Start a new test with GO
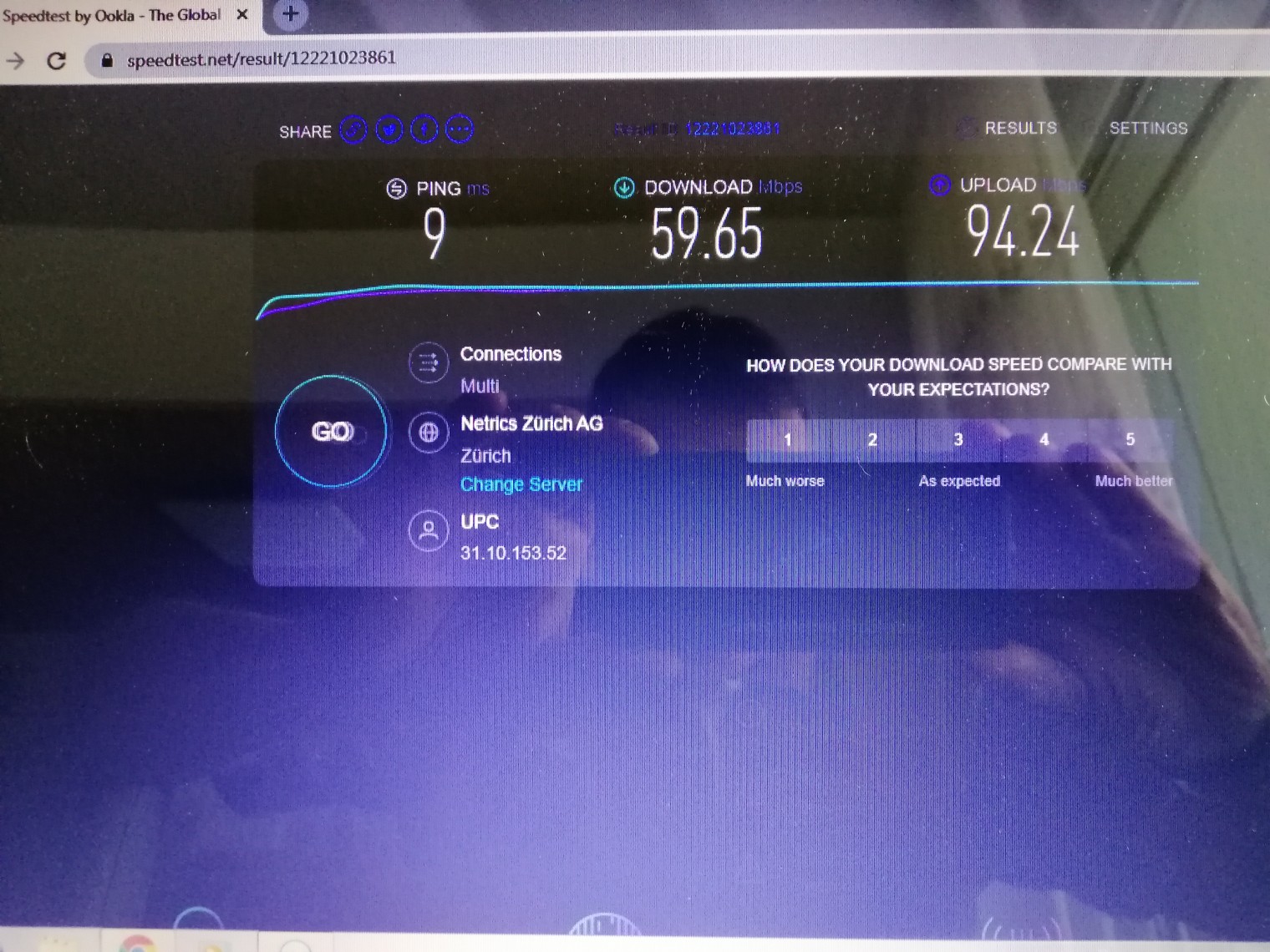The height and width of the screenshot is (952, 1270). [332, 431]
